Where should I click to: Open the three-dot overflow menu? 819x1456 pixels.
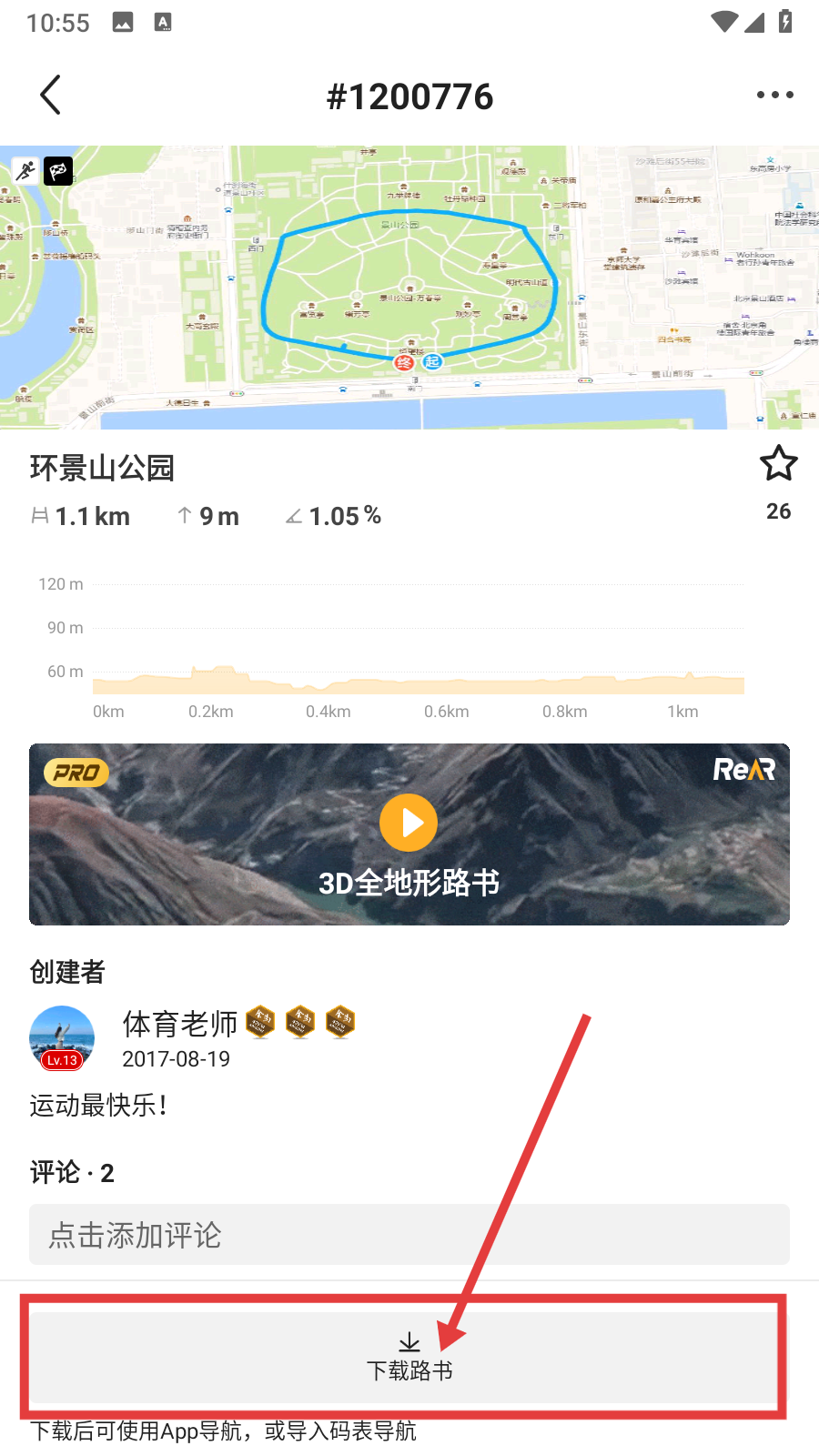click(774, 95)
